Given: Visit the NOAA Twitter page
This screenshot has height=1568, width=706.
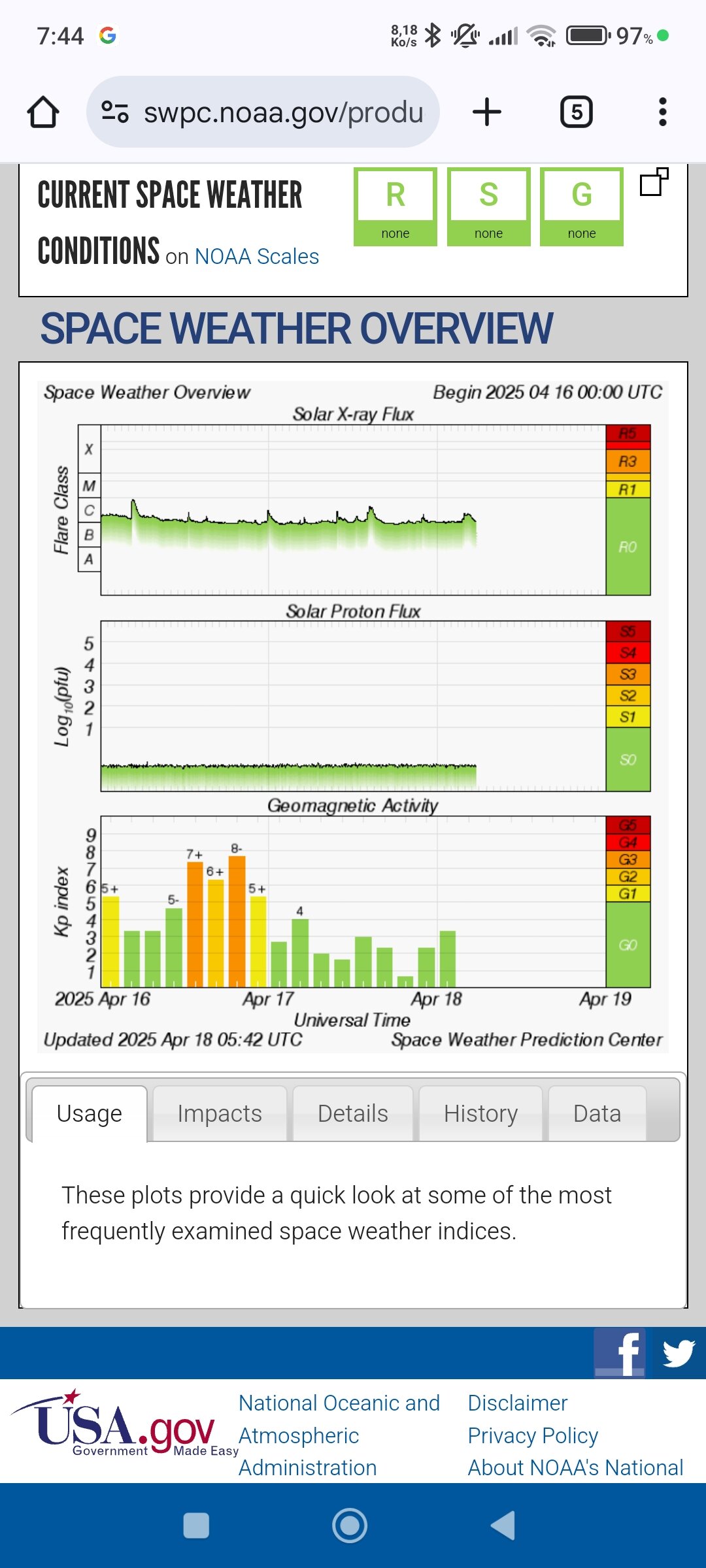Looking at the screenshot, I should click(x=679, y=1352).
